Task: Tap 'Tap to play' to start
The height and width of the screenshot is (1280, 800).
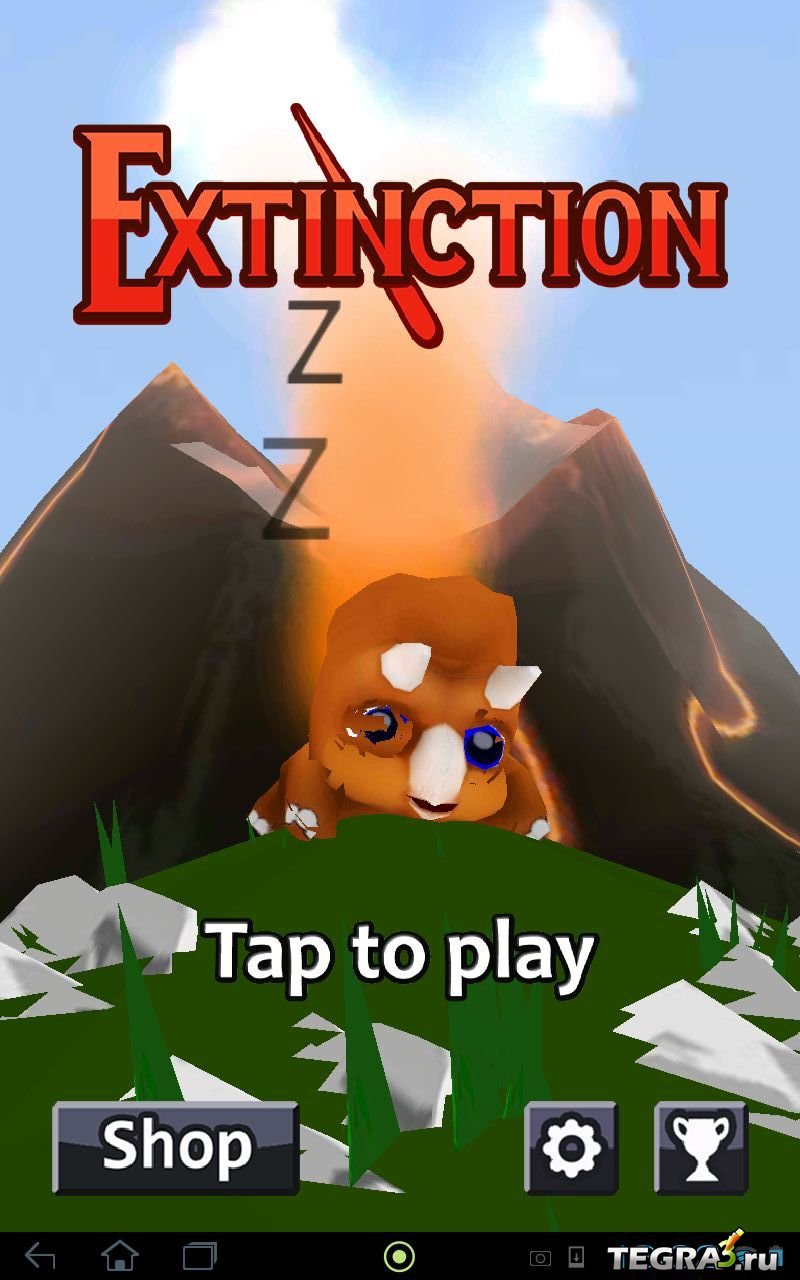Action: point(401,951)
